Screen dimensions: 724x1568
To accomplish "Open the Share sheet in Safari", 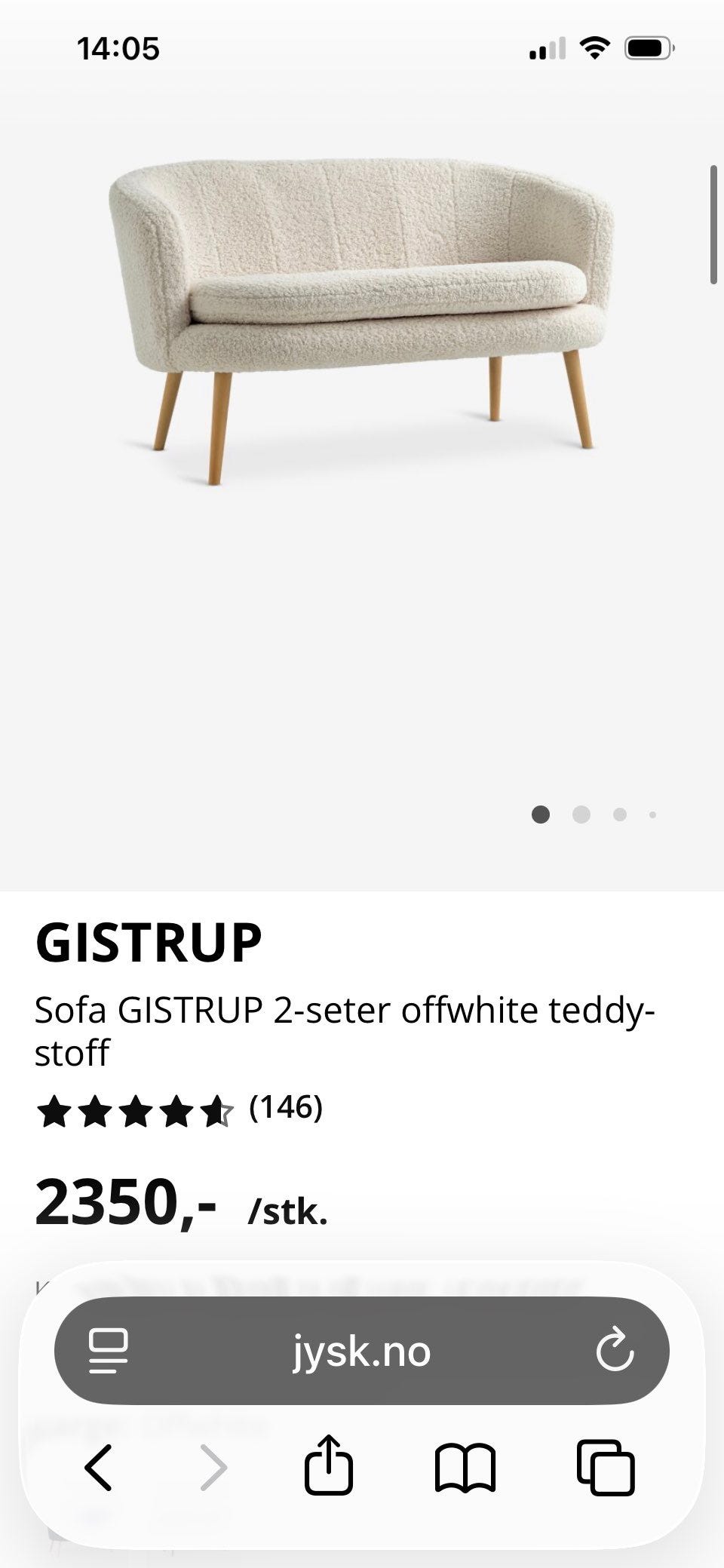I will click(328, 1465).
